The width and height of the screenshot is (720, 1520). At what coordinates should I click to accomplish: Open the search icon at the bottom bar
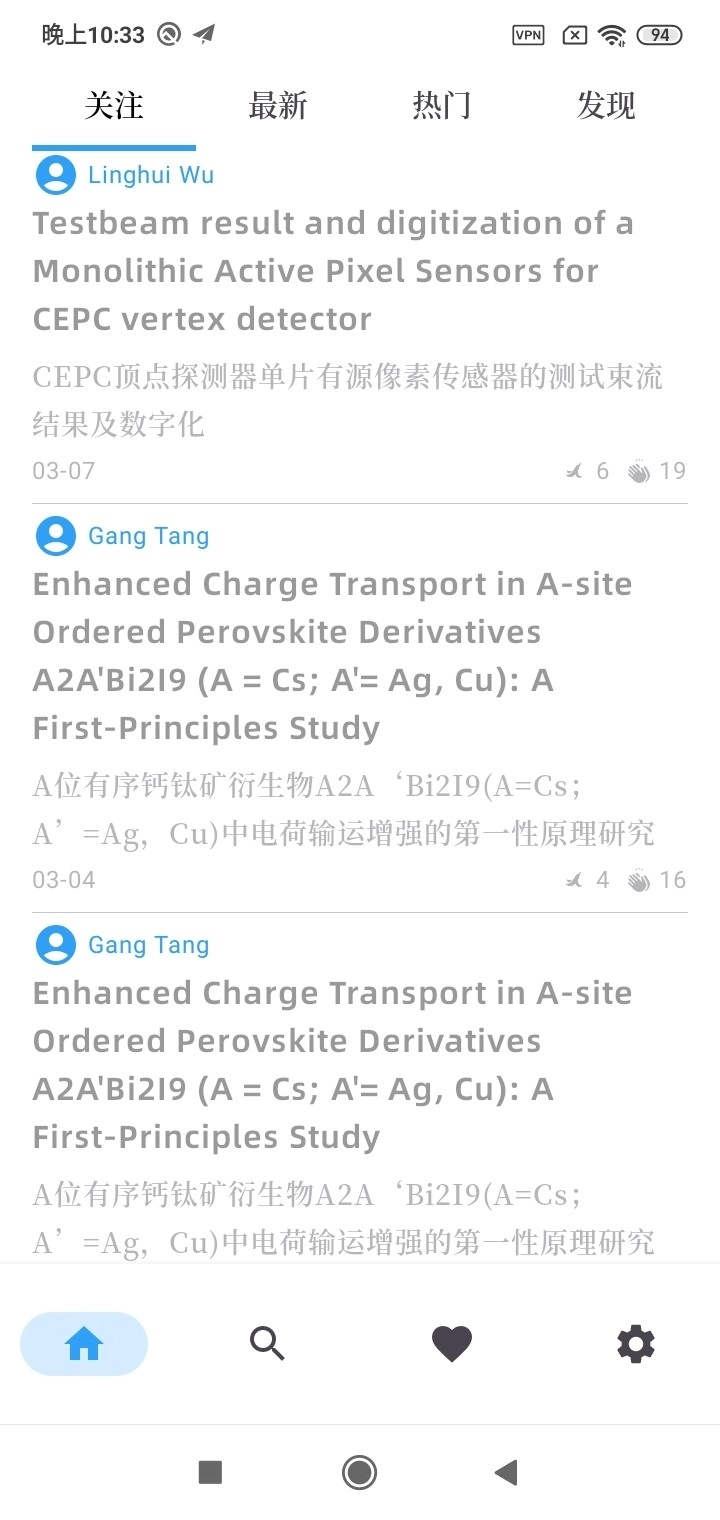[267, 1344]
